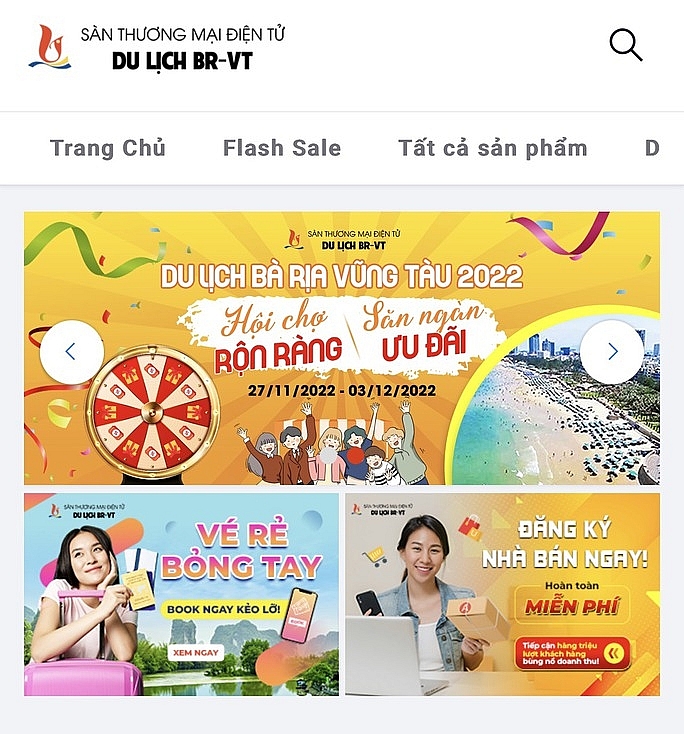Open the Vé rẻ bỏng tay banner

coord(182,594)
